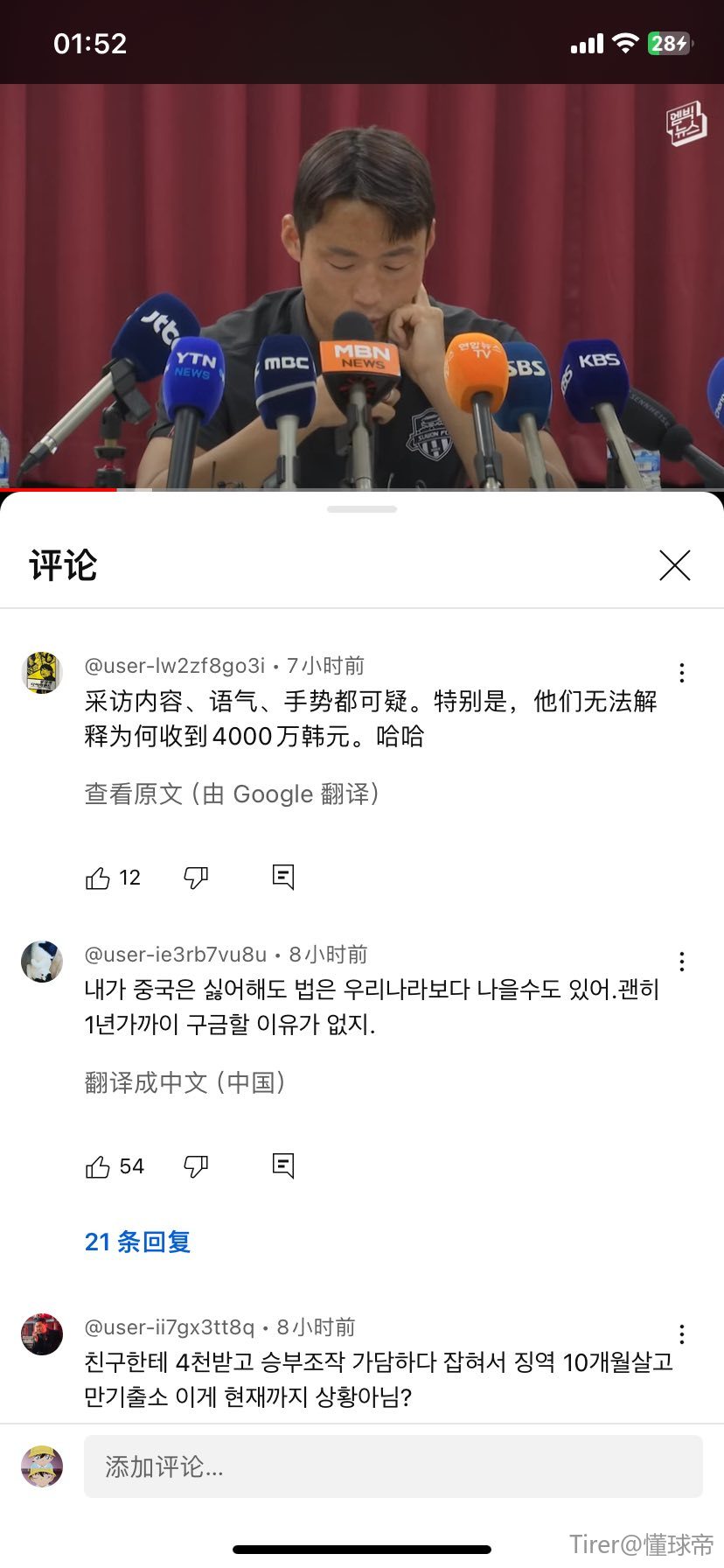
Task: Open options for user-lw2zf8go3i's comment
Action: (x=682, y=673)
